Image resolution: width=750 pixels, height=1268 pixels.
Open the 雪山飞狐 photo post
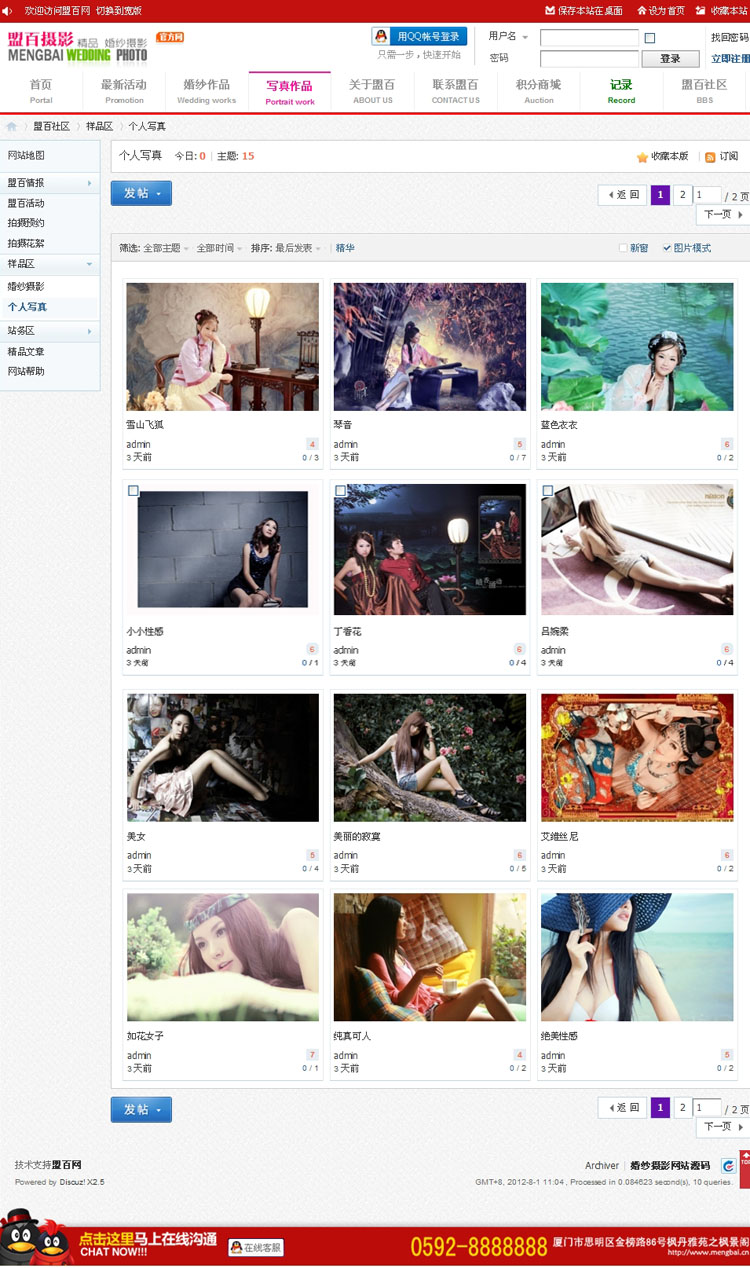(222, 346)
